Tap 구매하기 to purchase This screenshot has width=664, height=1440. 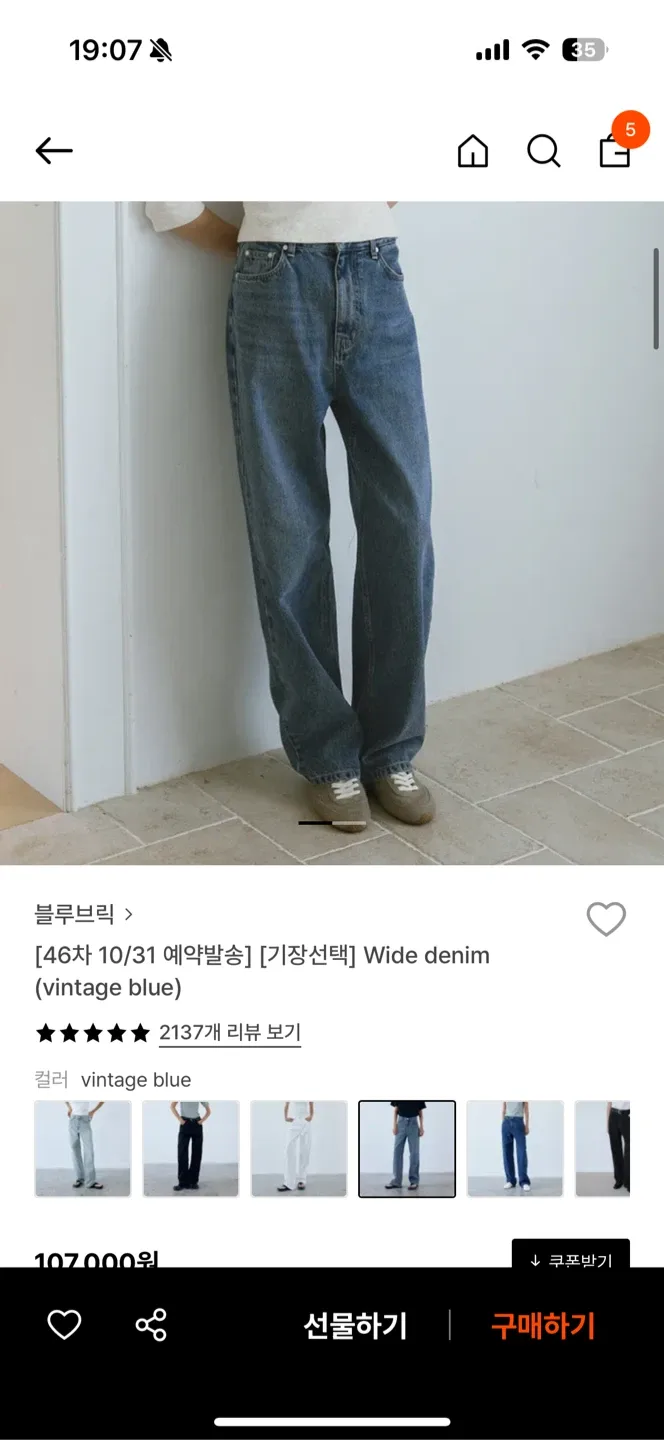click(542, 1326)
